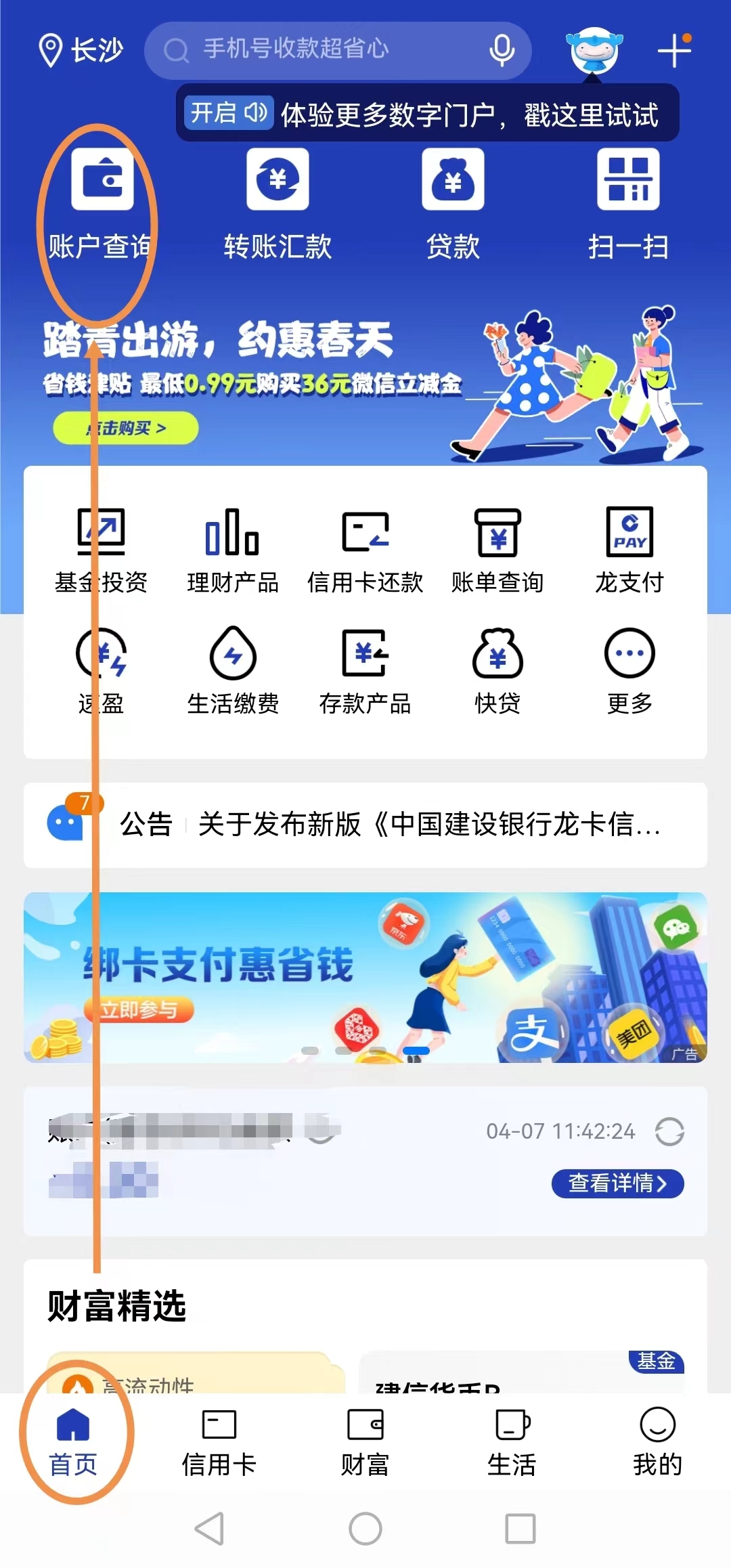The height and width of the screenshot is (1568, 731).
Task: Show 更多 more services
Action: pyautogui.click(x=629, y=670)
